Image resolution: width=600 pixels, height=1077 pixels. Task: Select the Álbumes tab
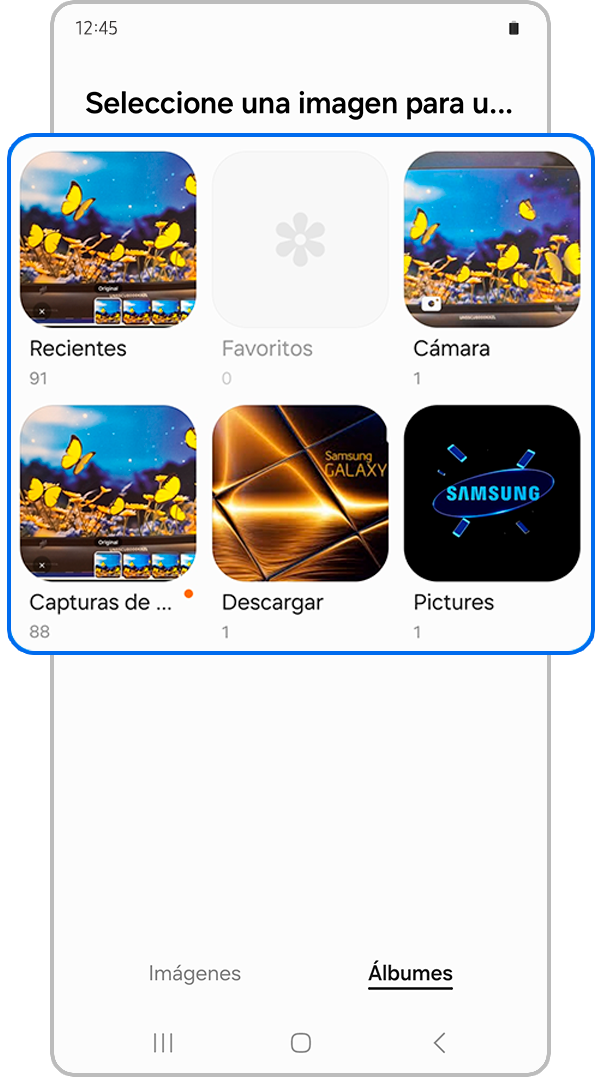point(410,973)
